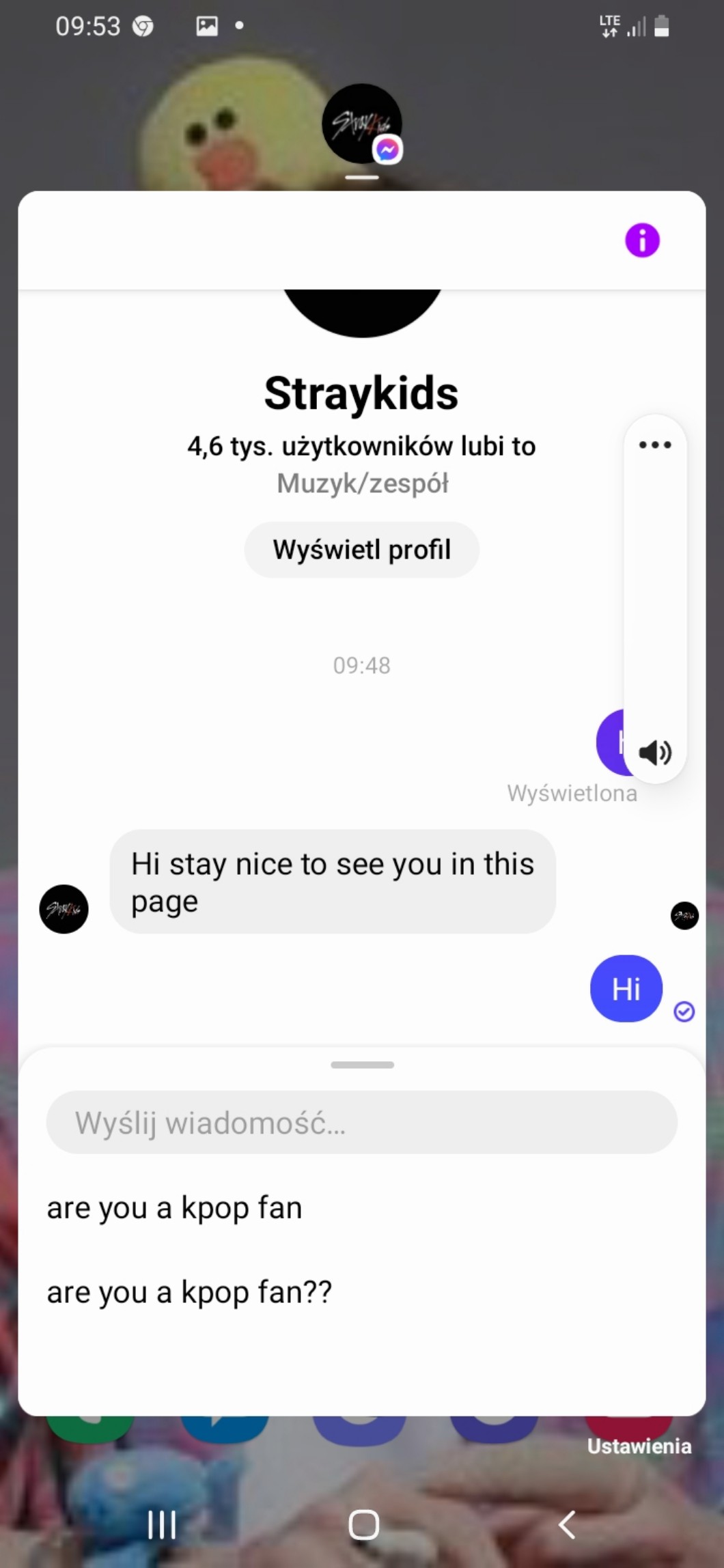The height and width of the screenshot is (1568, 724).
Task: Open recent apps from navigation bar
Action: [x=162, y=1524]
